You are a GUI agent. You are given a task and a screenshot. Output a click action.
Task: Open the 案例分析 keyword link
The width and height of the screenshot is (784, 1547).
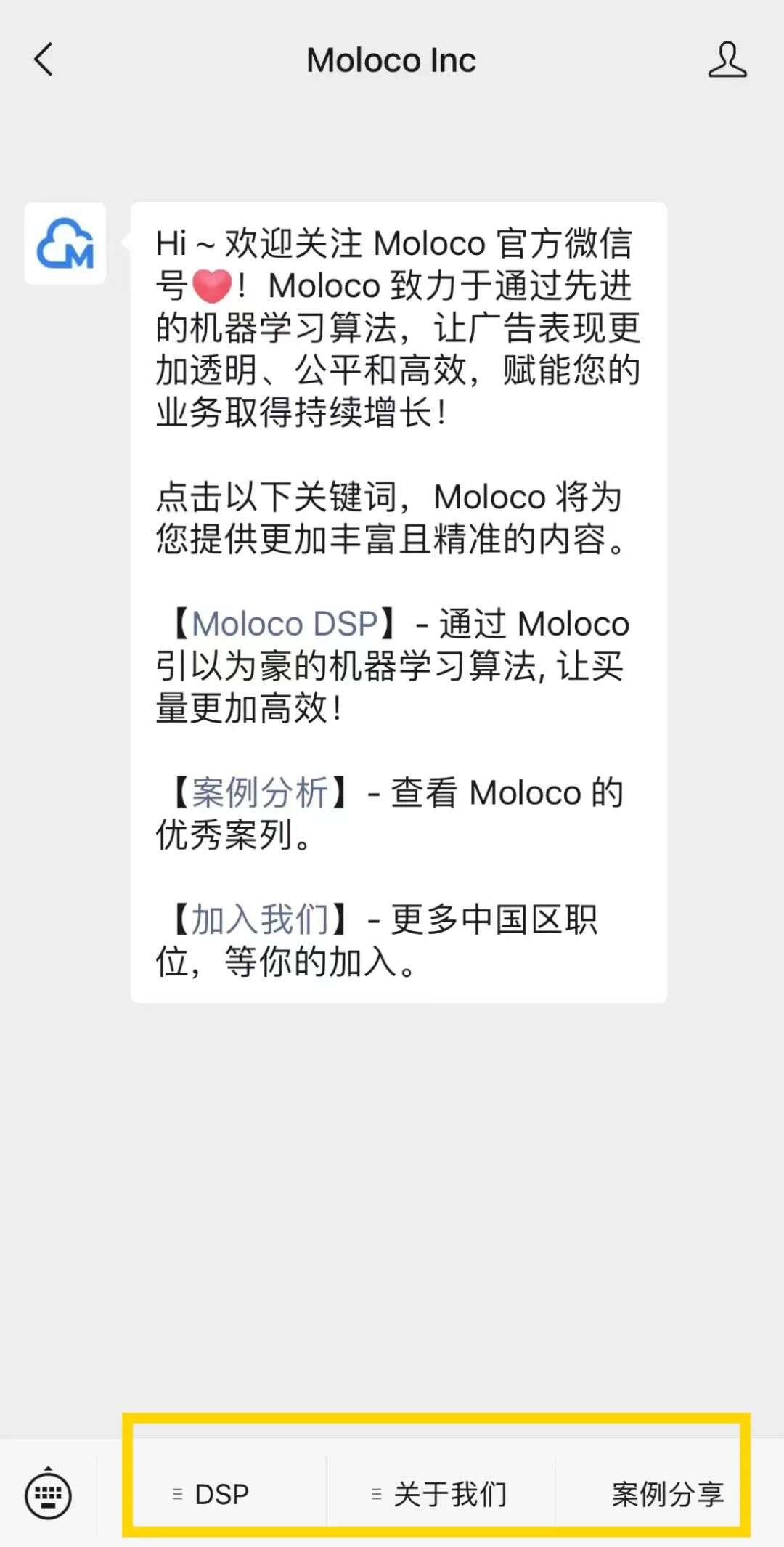pos(260,793)
